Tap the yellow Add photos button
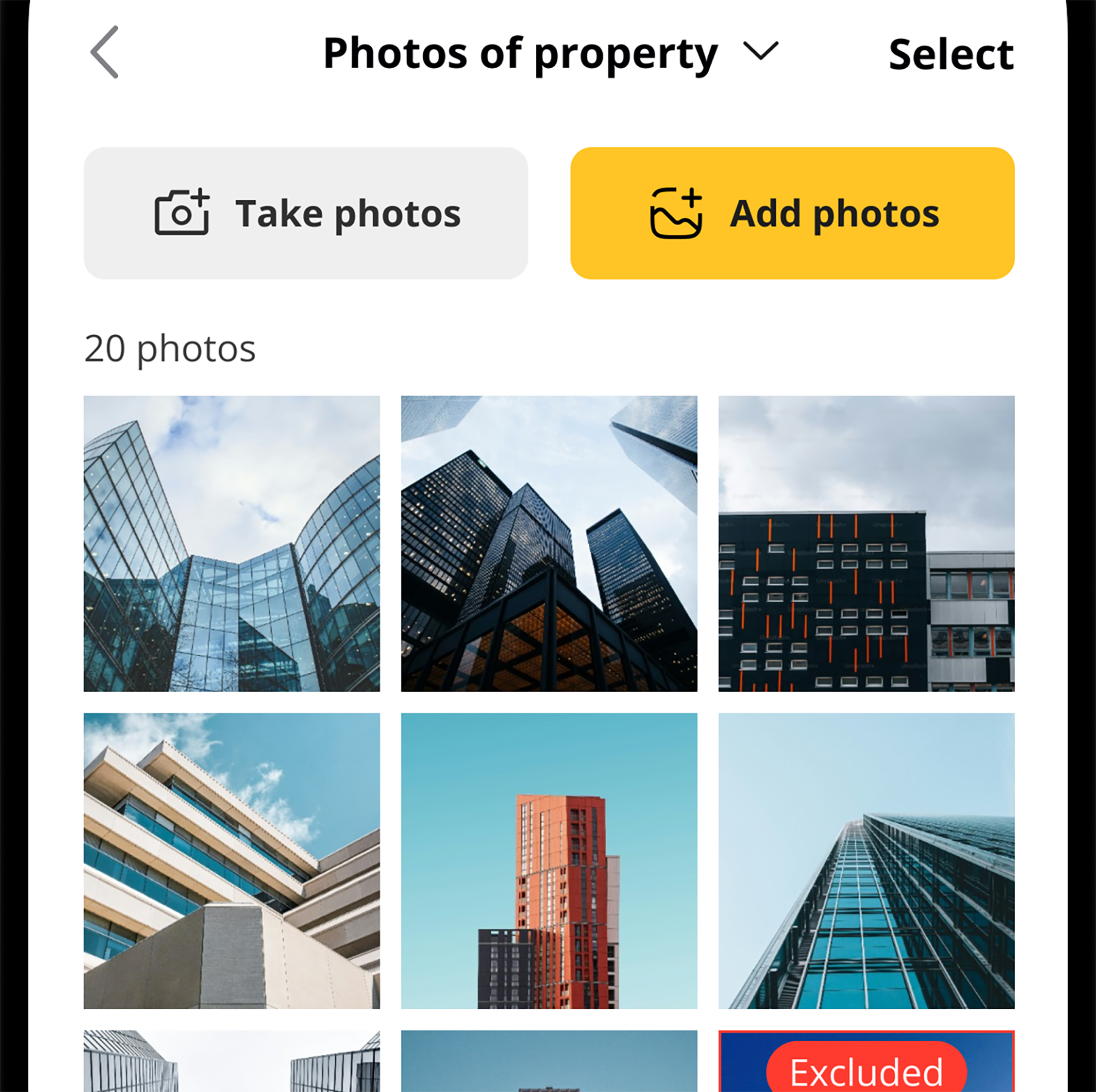1096x1092 pixels. [792, 213]
